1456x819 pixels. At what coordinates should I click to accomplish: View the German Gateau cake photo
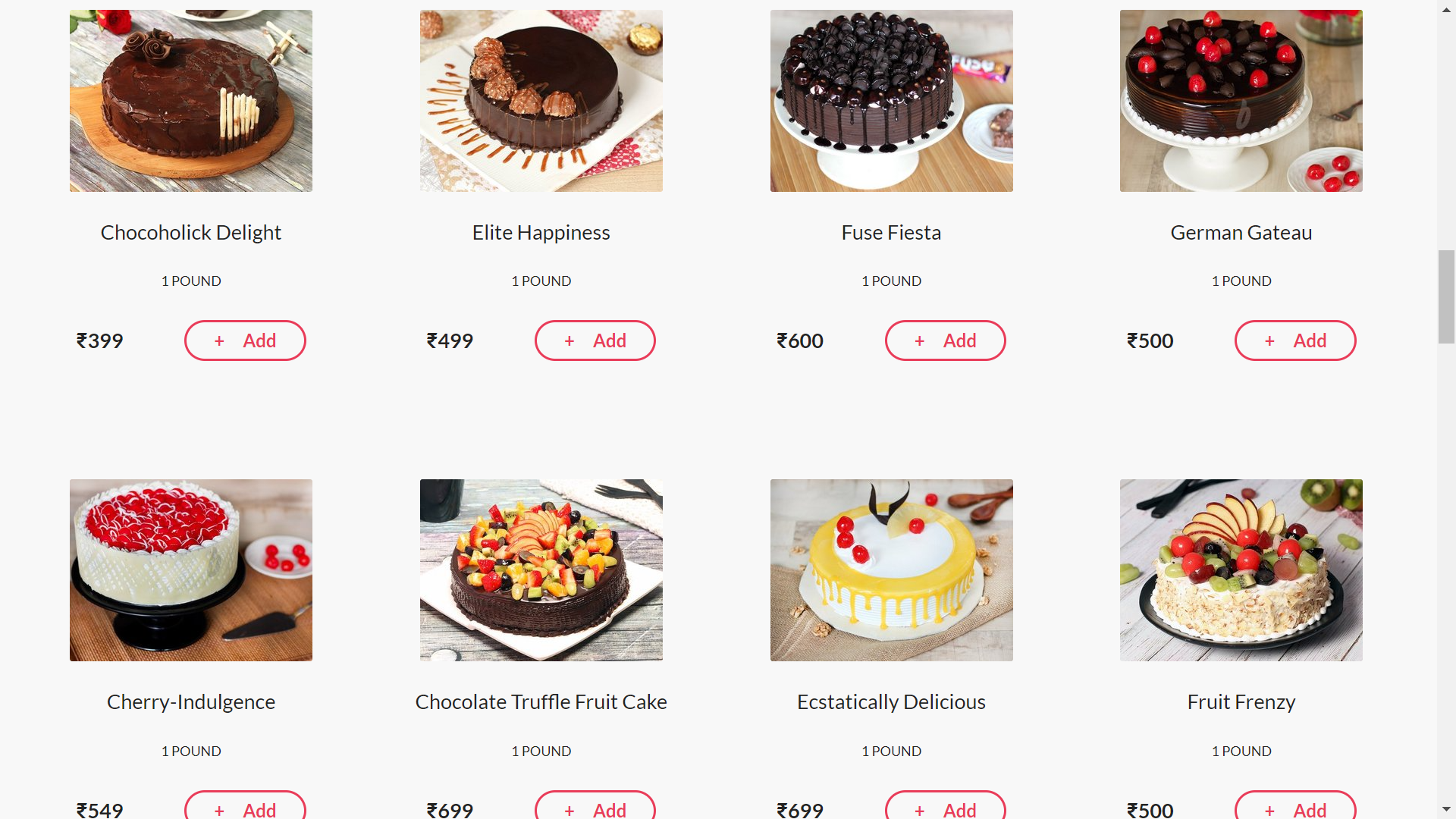(x=1241, y=101)
